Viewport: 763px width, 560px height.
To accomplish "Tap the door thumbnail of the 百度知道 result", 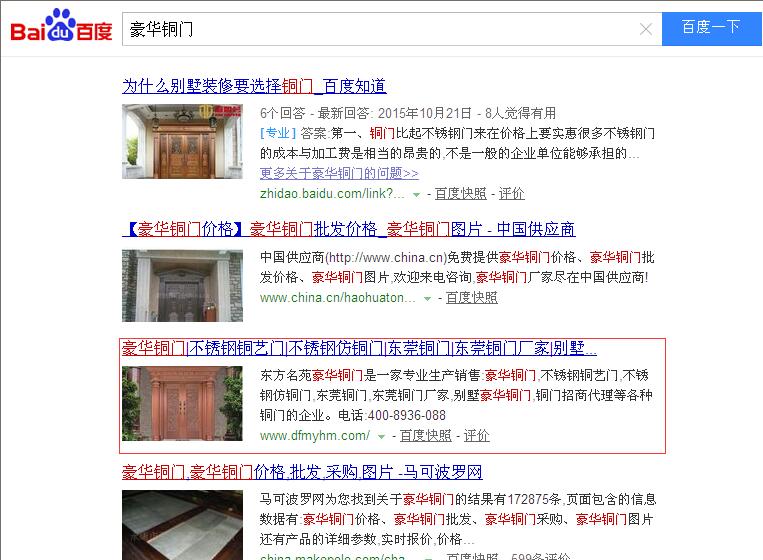I will 181,142.
